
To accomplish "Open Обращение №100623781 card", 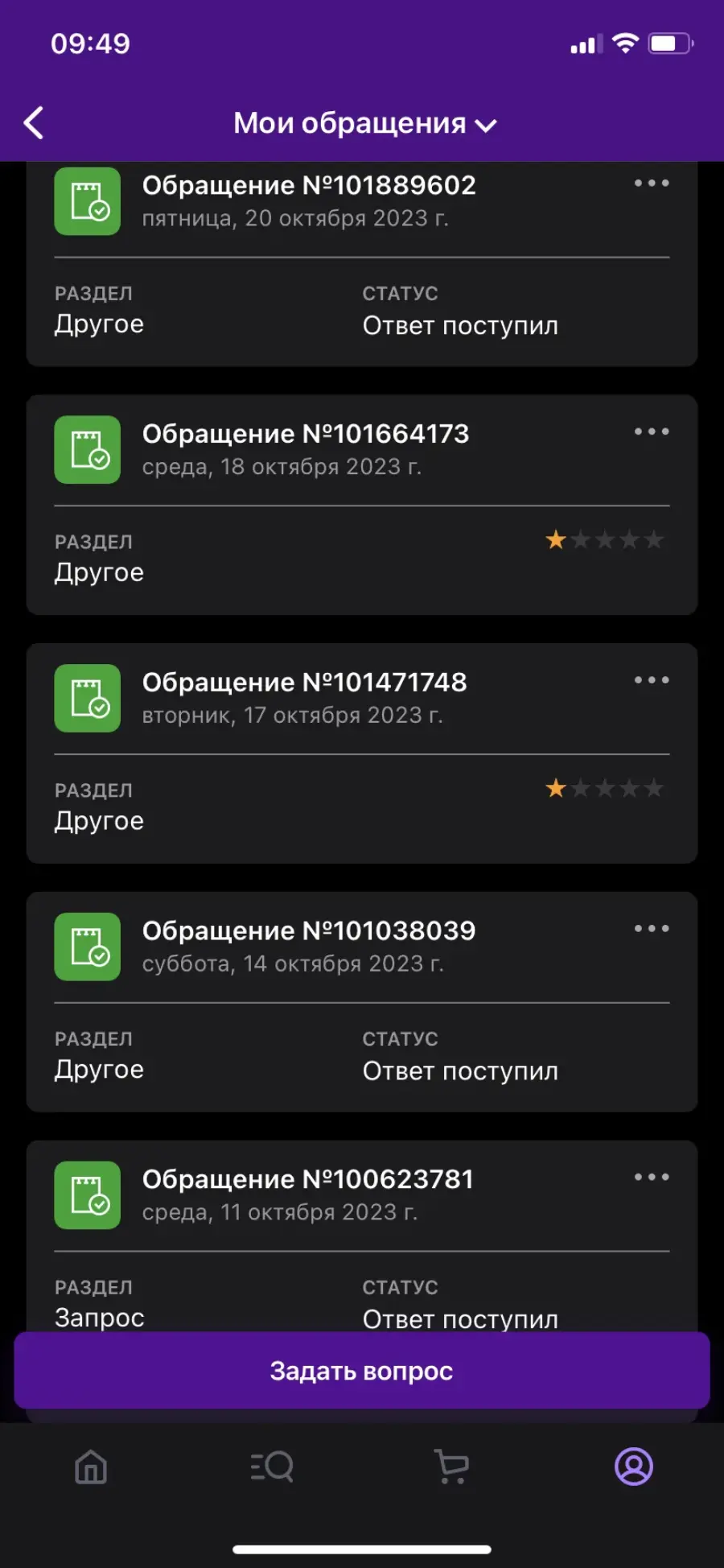I will pyautogui.click(x=362, y=1236).
